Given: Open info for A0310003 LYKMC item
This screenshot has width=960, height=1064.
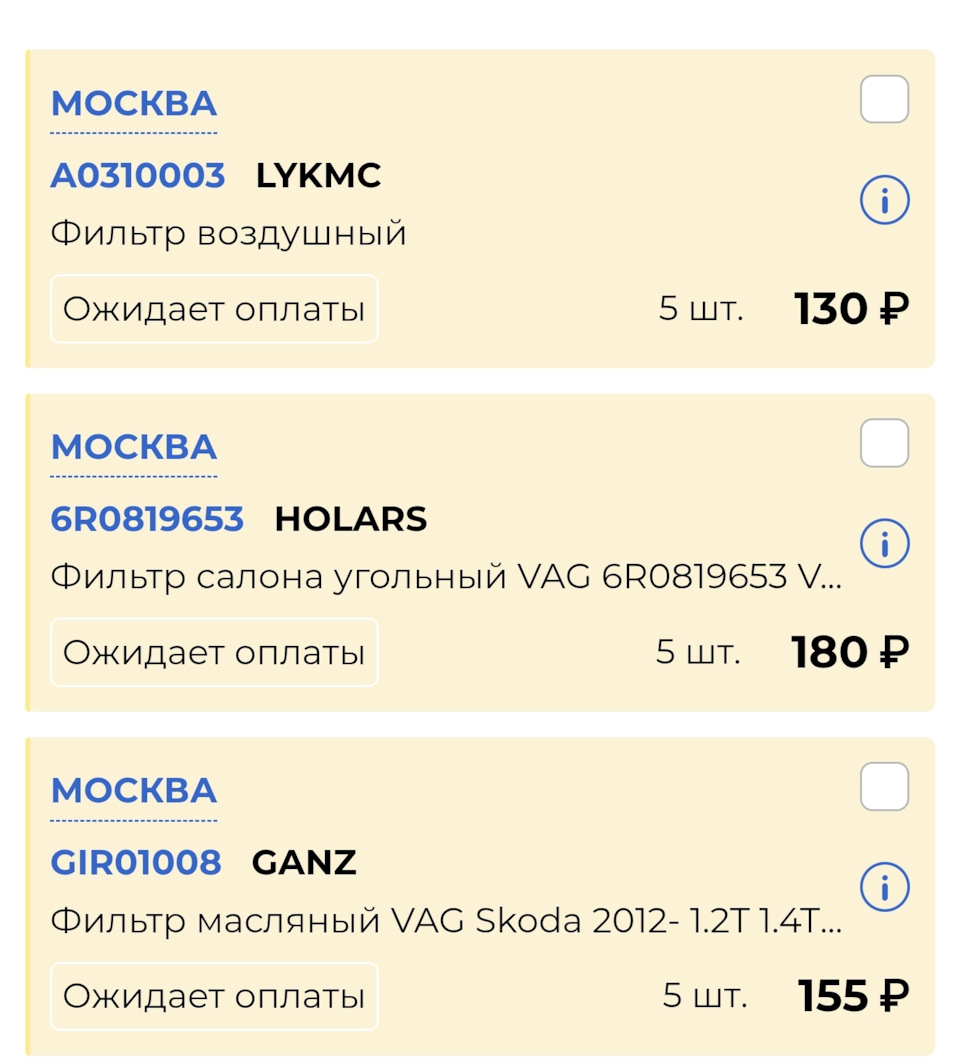Looking at the screenshot, I should [884, 201].
